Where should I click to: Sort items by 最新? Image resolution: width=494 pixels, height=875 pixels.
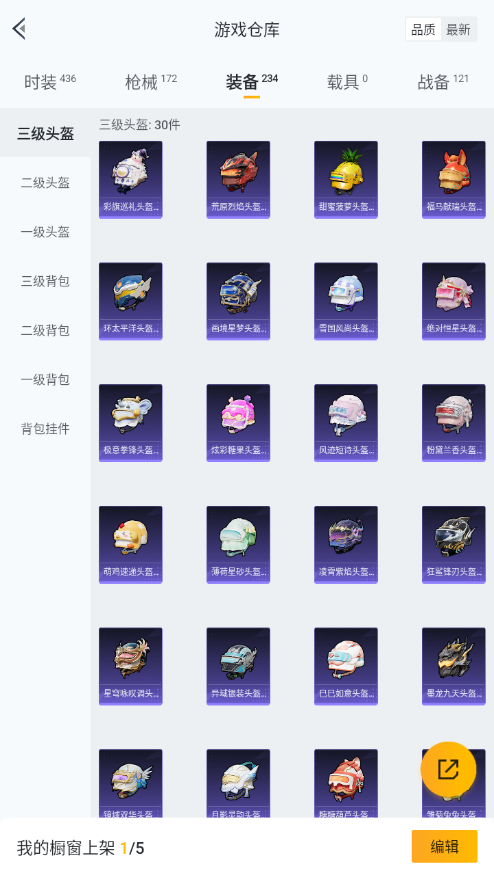tap(458, 30)
